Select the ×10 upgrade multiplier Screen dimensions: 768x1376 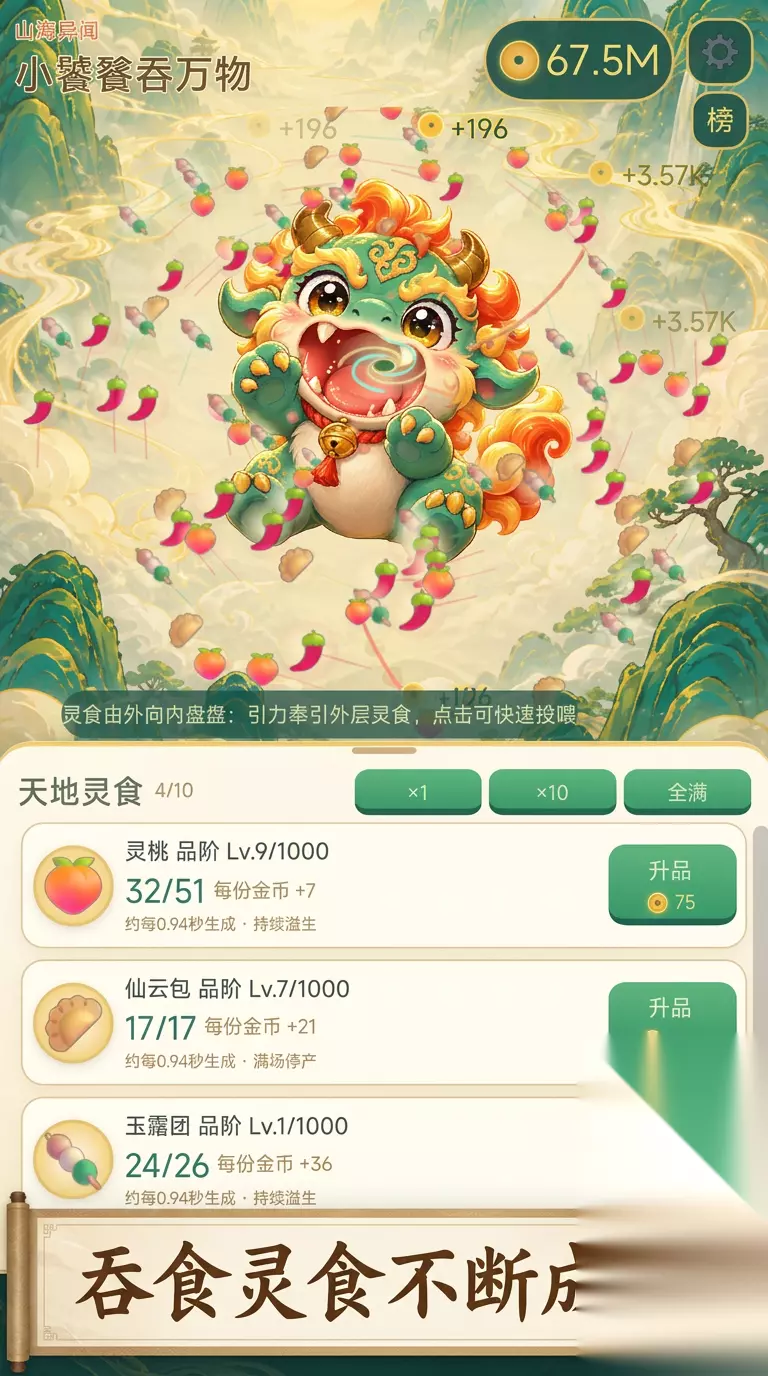[552, 792]
